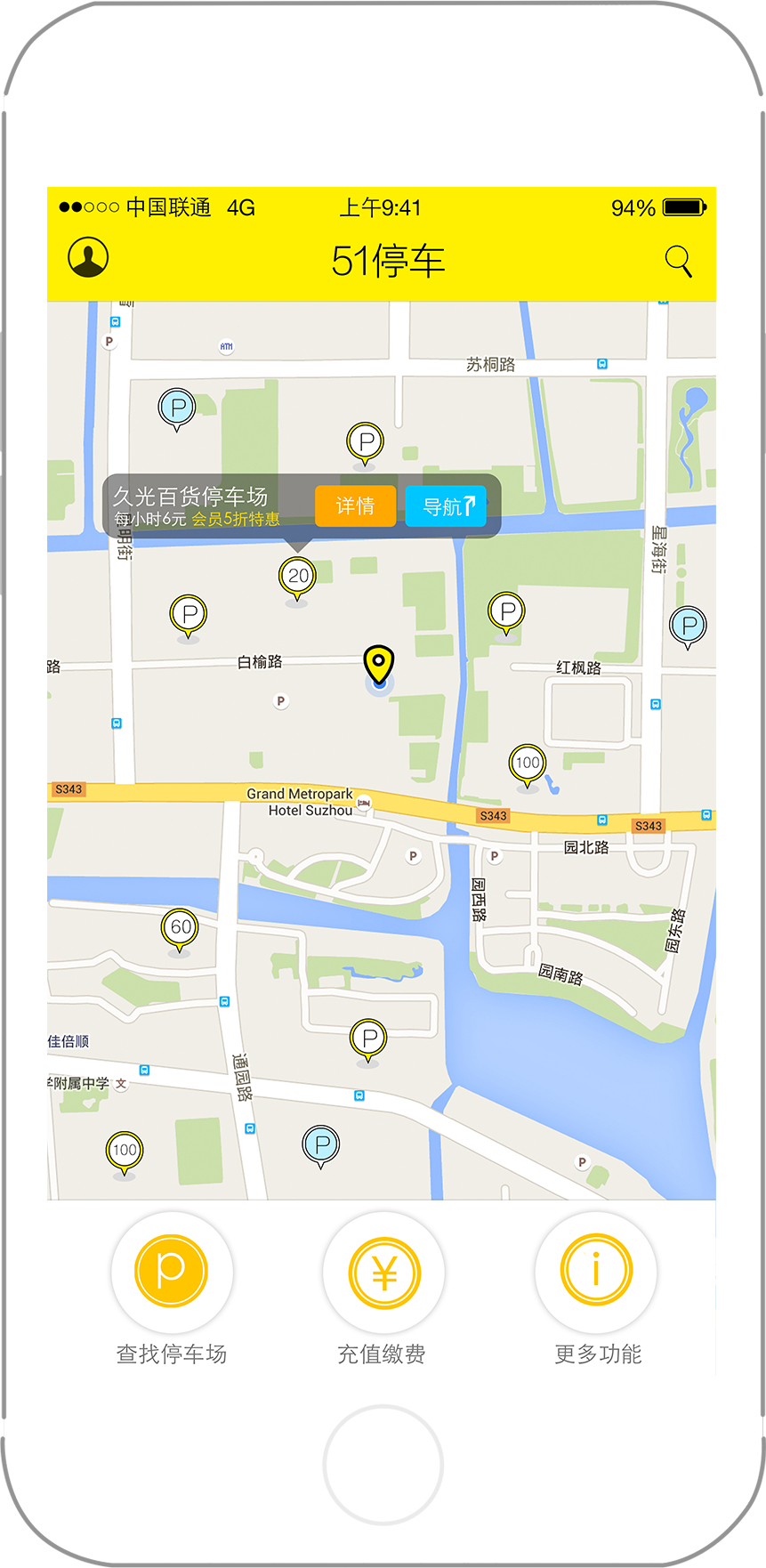View 详情 for 久光百货停车场
This screenshot has height=1568, width=766.
point(355,506)
